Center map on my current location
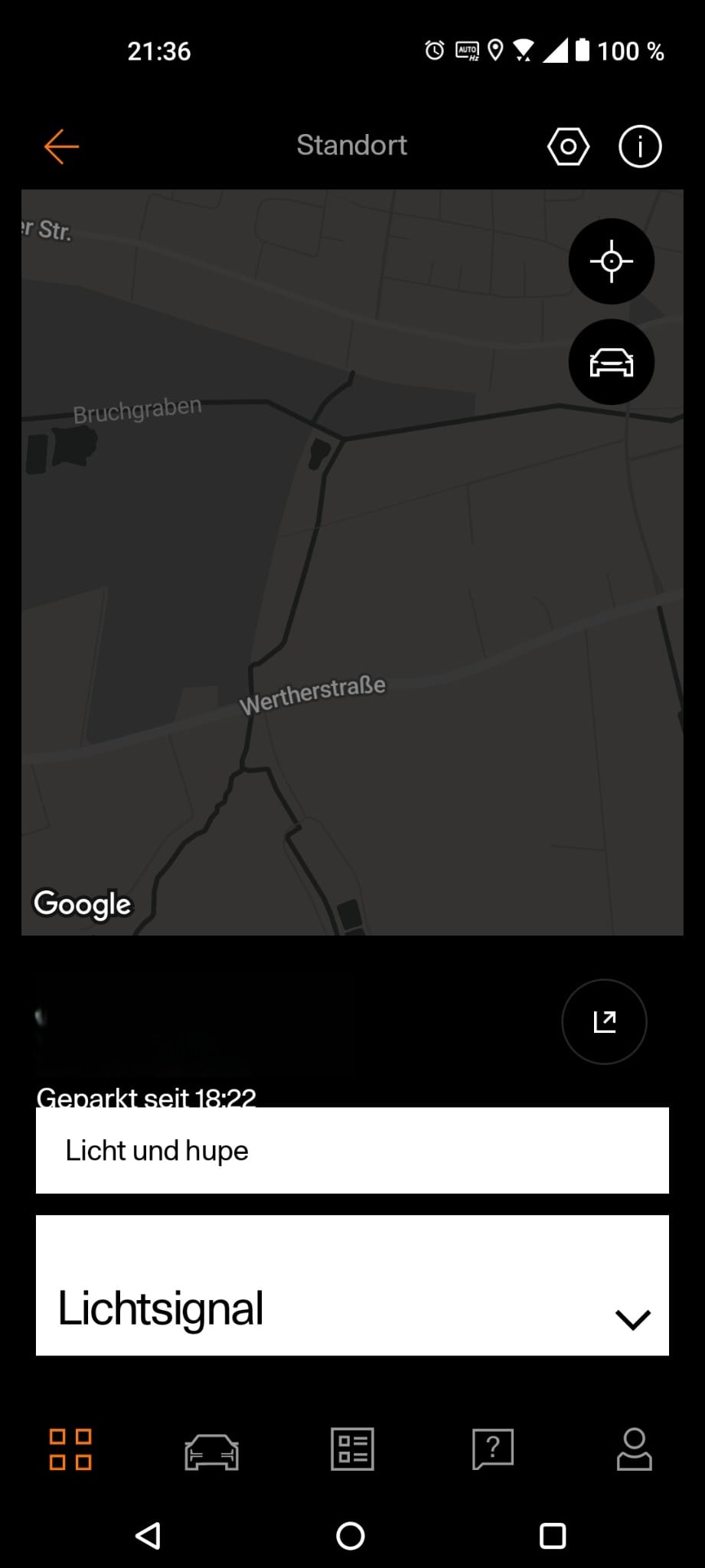This screenshot has width=705, height=1568. coord(611,262)
